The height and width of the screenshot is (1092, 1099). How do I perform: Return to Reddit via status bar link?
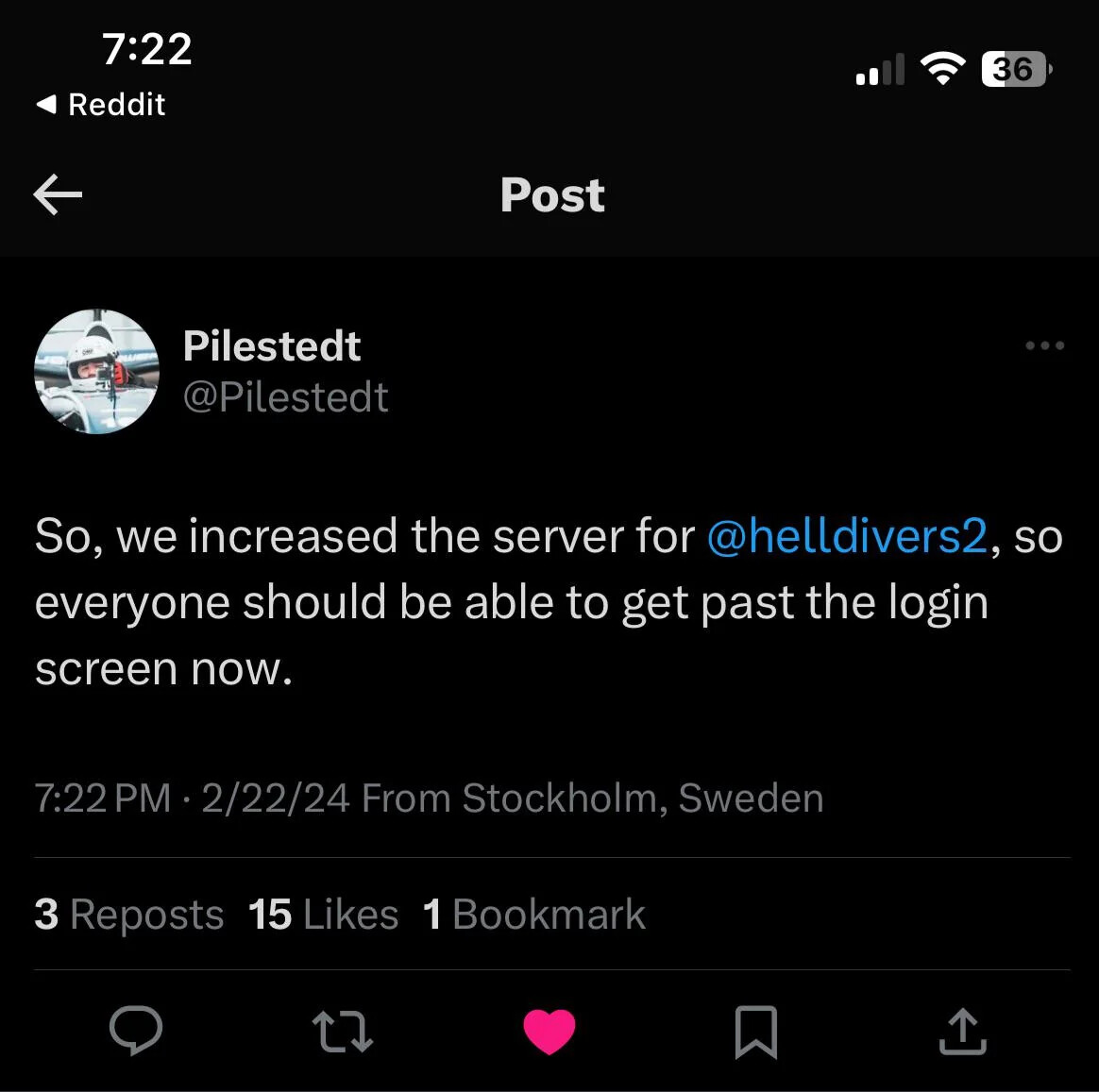tap(101, 105)
